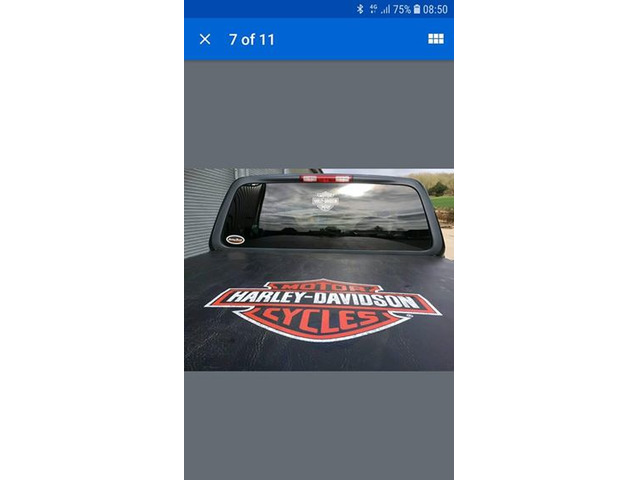
Task: Tap the Harley-Davidson truck photo
Action: pos(319,270)
